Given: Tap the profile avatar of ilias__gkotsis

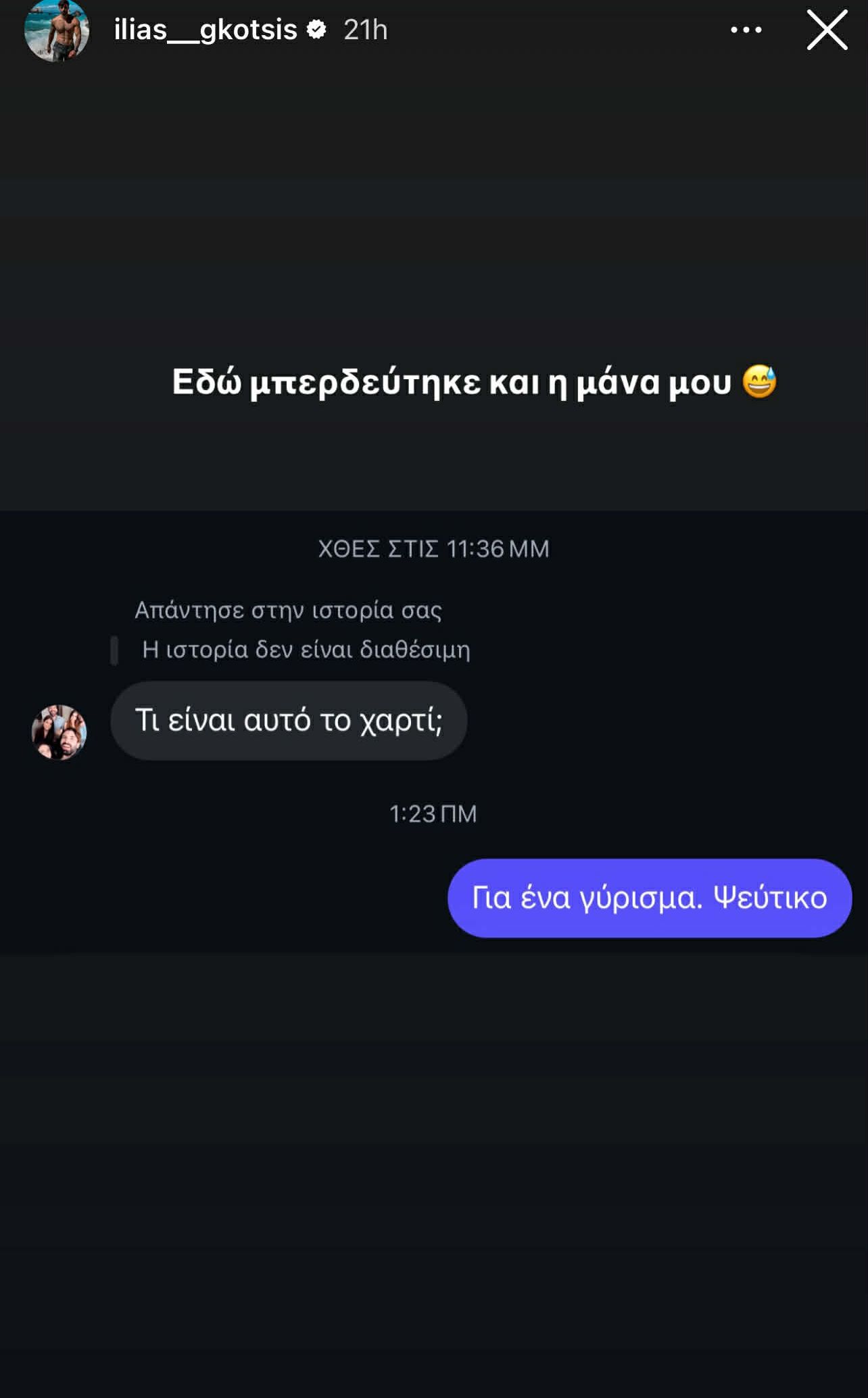Looking at the screenshot, I should 57,30.
